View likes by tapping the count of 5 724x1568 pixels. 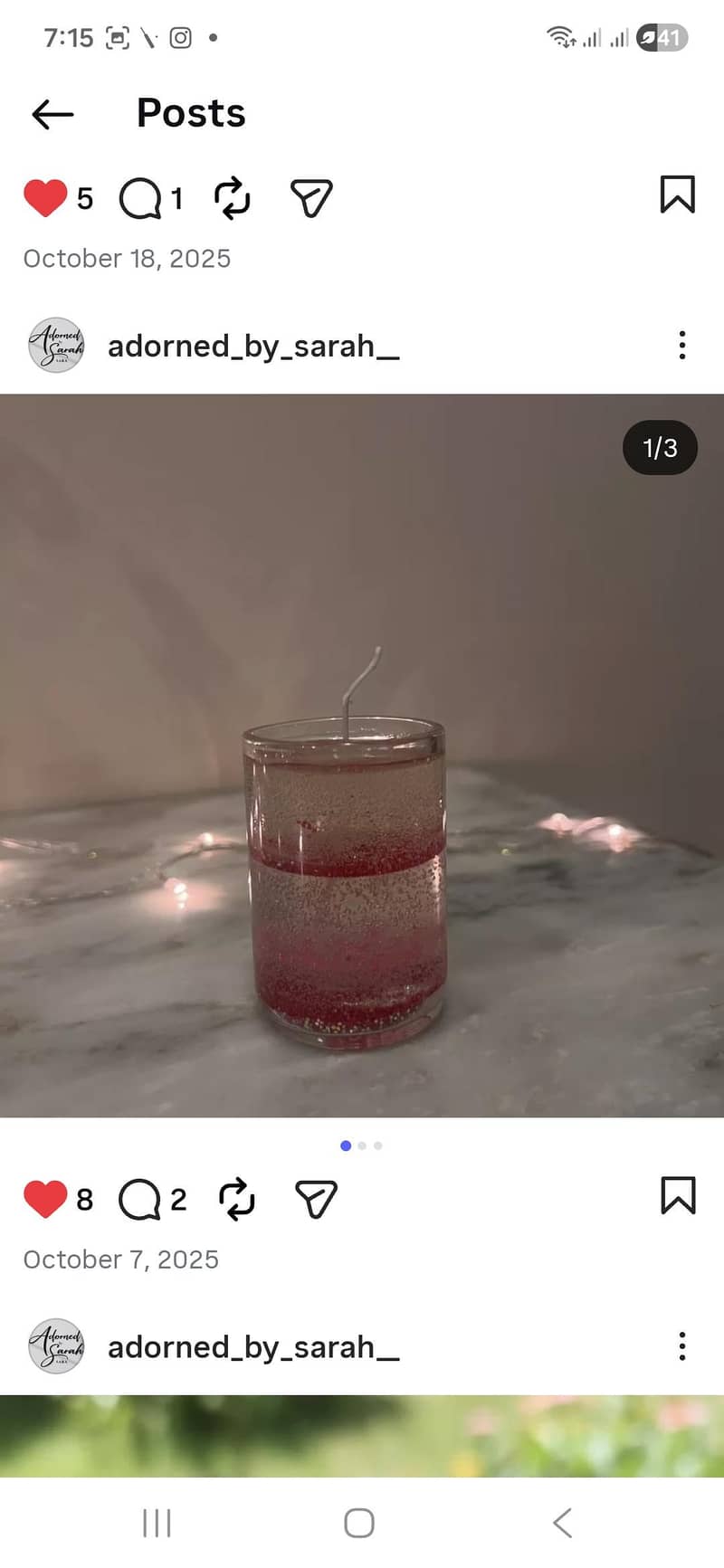[x=85, y=197]
